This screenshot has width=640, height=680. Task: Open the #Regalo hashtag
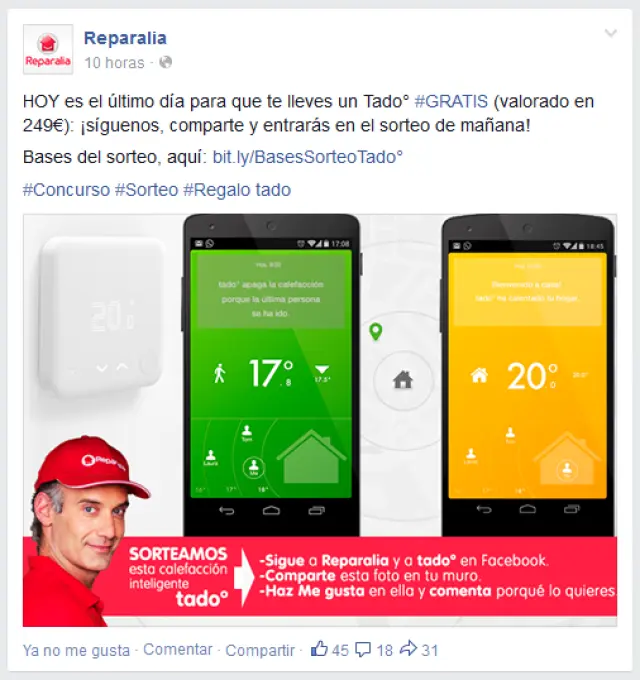(x=216, y=189)
